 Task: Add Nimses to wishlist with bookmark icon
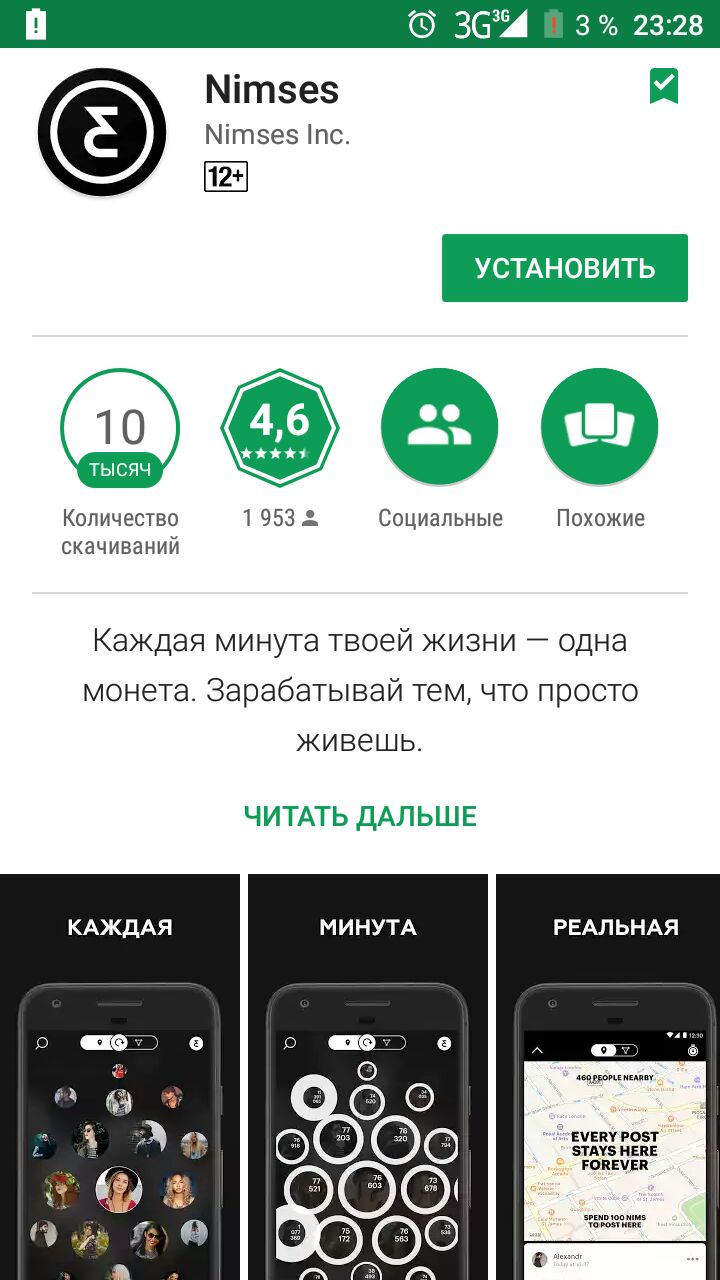pos(663,87)
